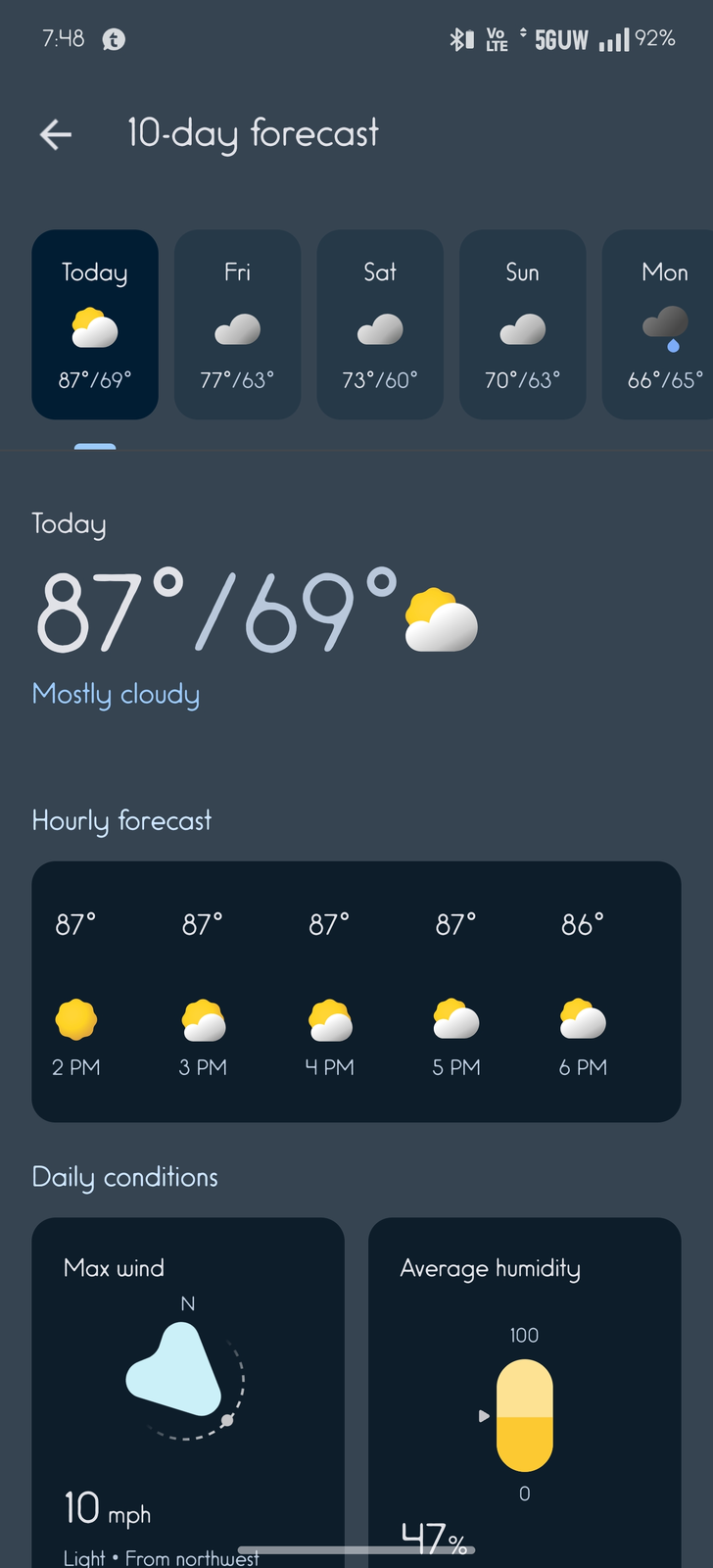Switch to Friday's forecast
Viewport: 713px width, 1568px height.
[237, 324]
